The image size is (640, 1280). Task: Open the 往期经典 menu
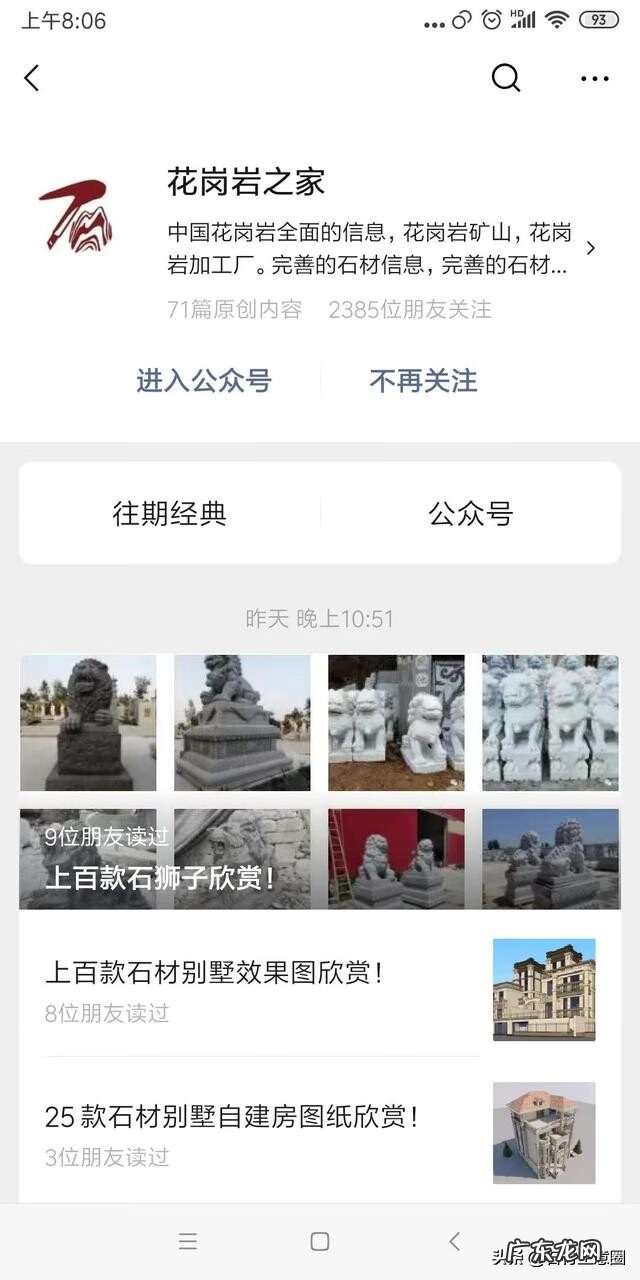(x=170, y=514)
